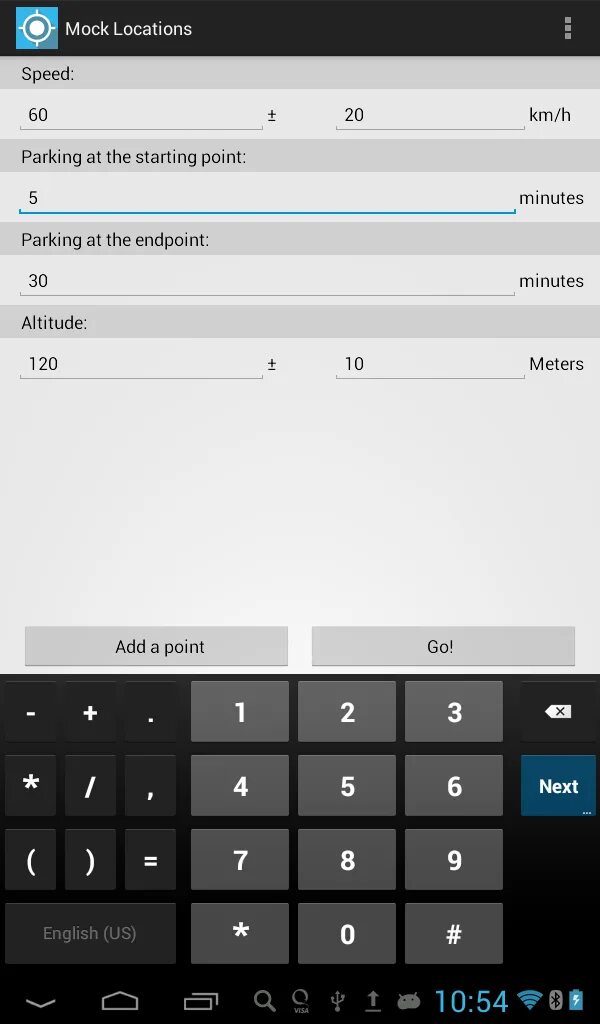
Task: Tap Next on the keyboard
Action: [x=558, y=786]
